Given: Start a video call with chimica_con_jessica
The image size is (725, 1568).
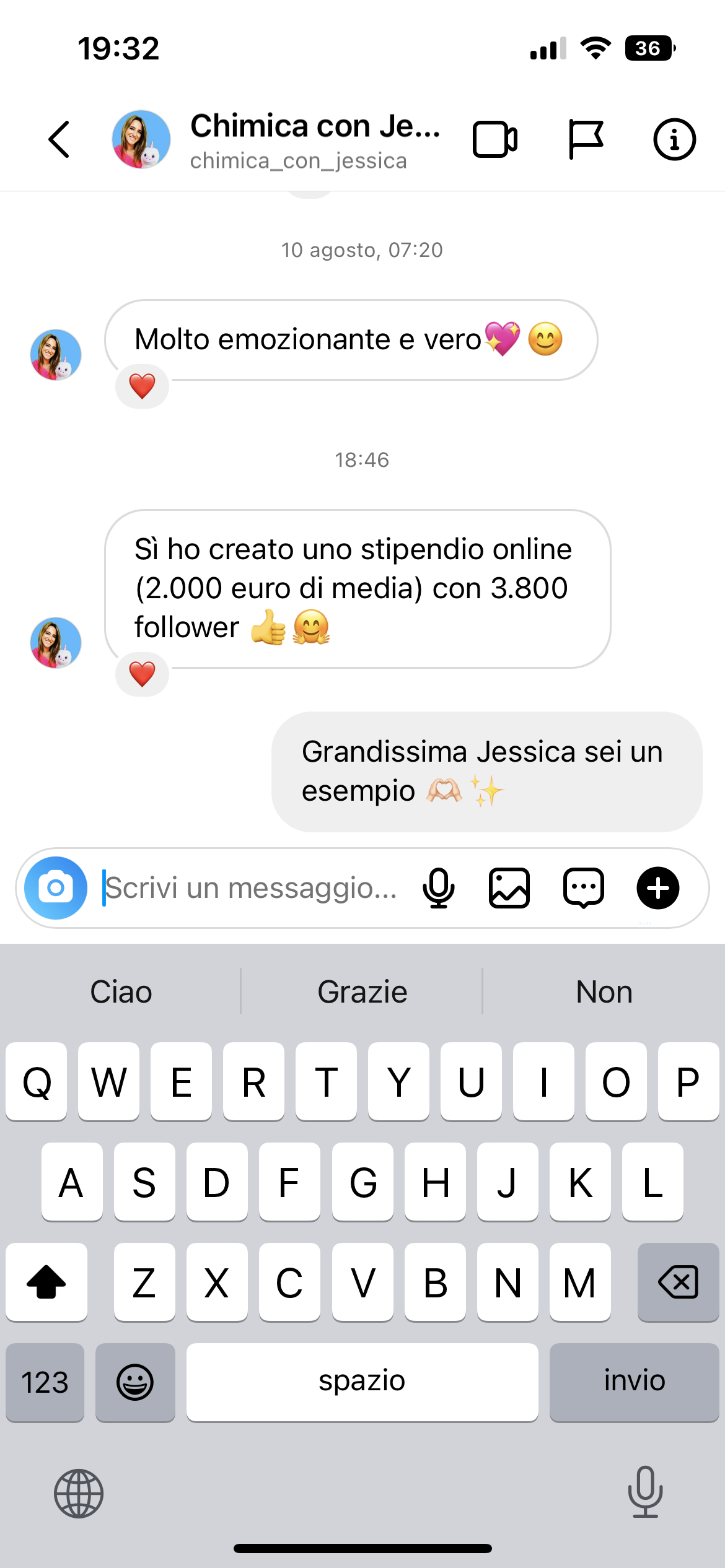Looking at the screenshot, I should click(495, 139).
